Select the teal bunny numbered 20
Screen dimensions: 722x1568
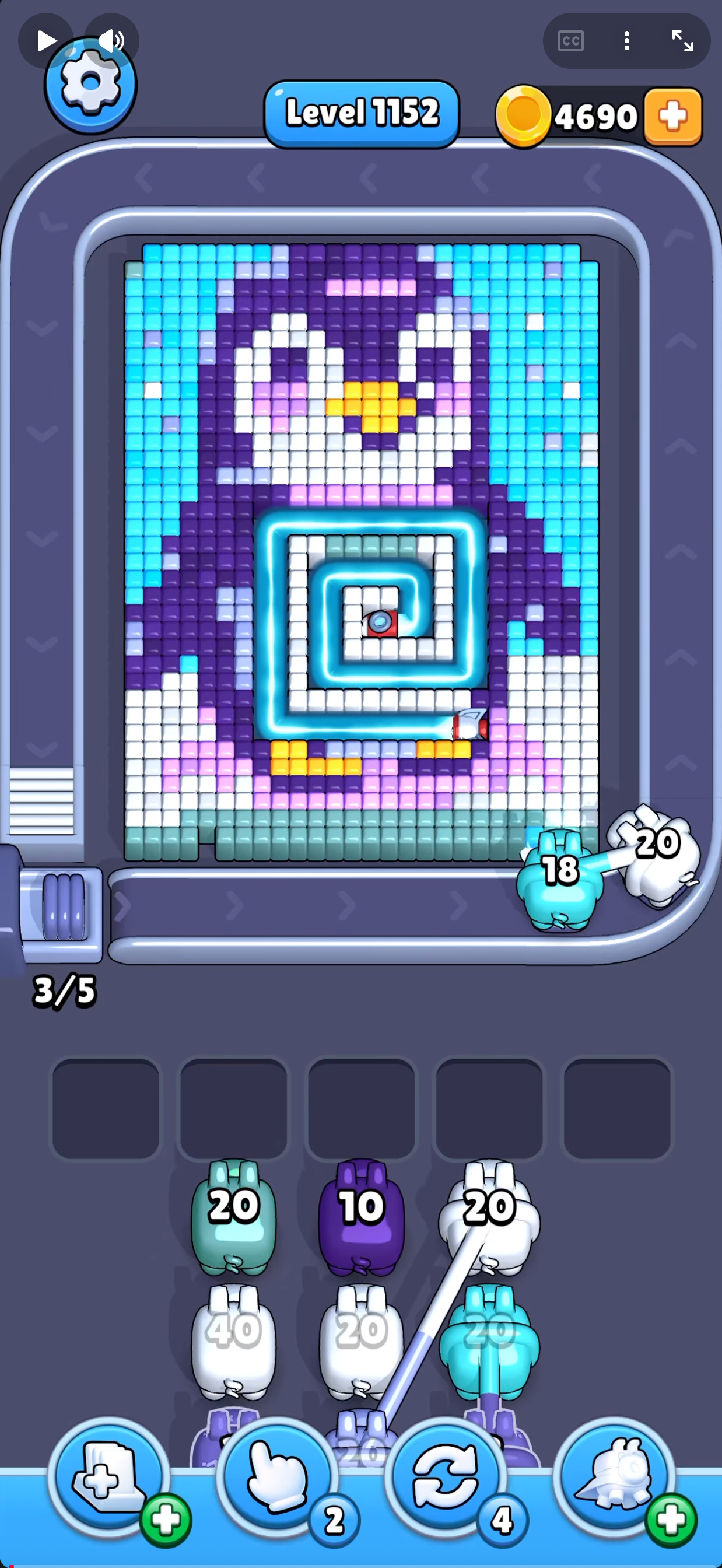click(x=233, y=1216)
